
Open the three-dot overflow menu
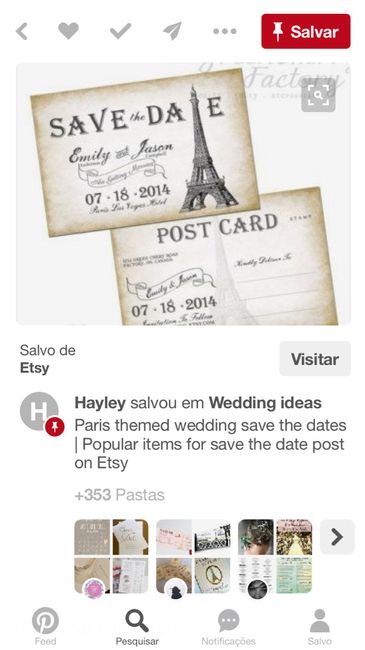tap(225, 31)
